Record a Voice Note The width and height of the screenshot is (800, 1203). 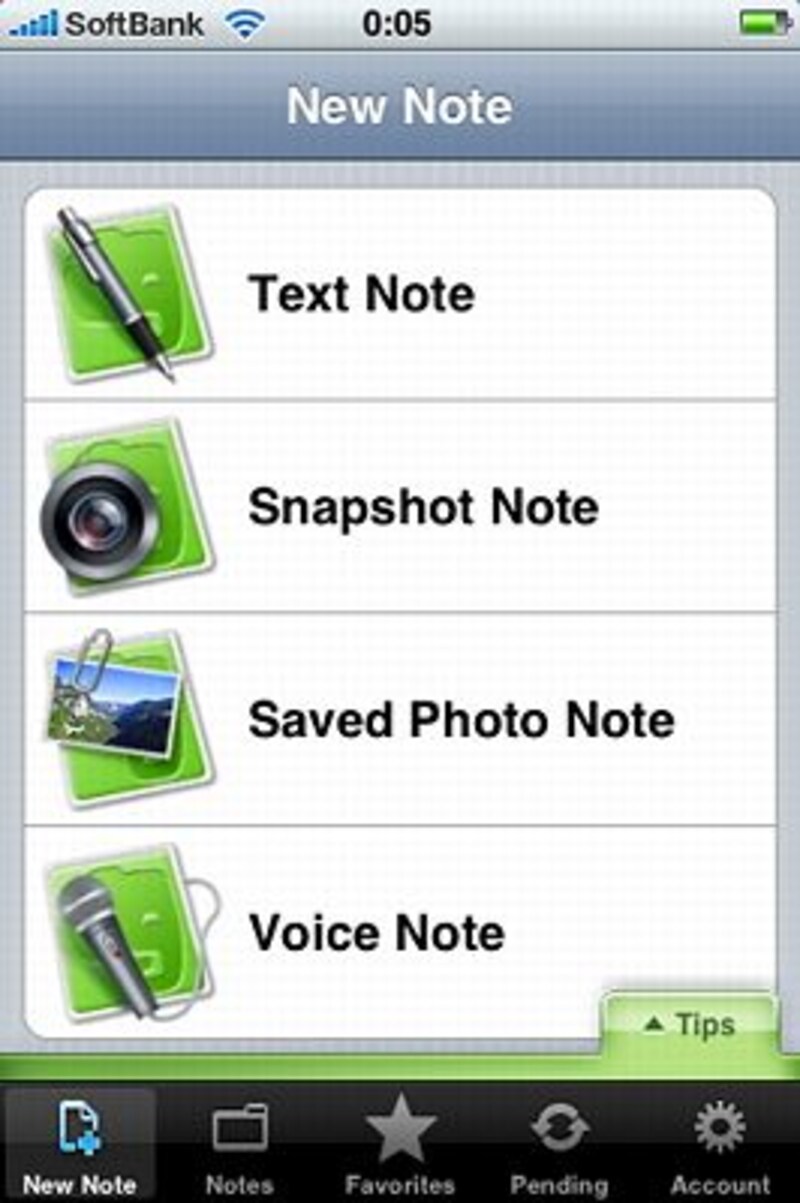[400, 933]
